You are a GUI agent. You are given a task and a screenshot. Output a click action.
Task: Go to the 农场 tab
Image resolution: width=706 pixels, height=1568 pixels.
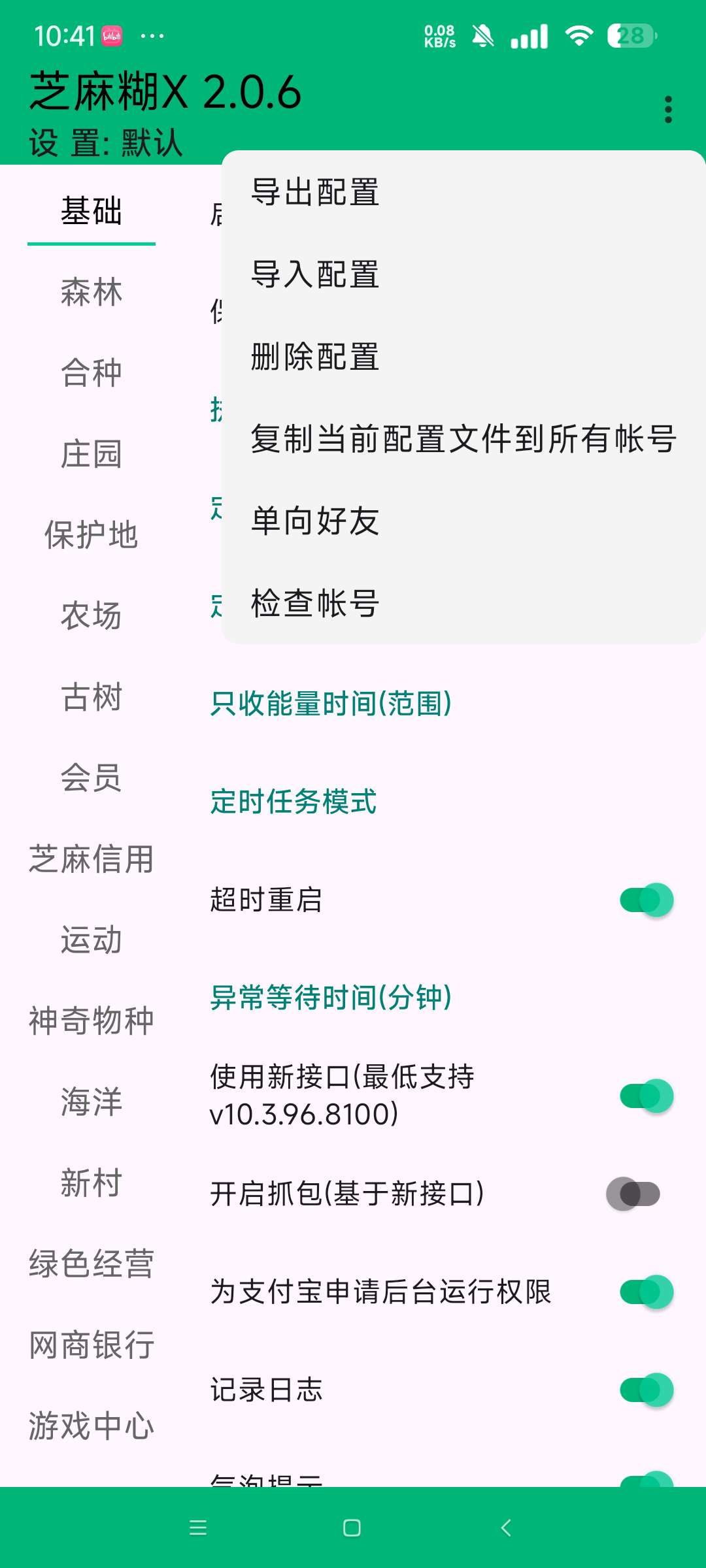pyautogui.click(x=92, y=616)
